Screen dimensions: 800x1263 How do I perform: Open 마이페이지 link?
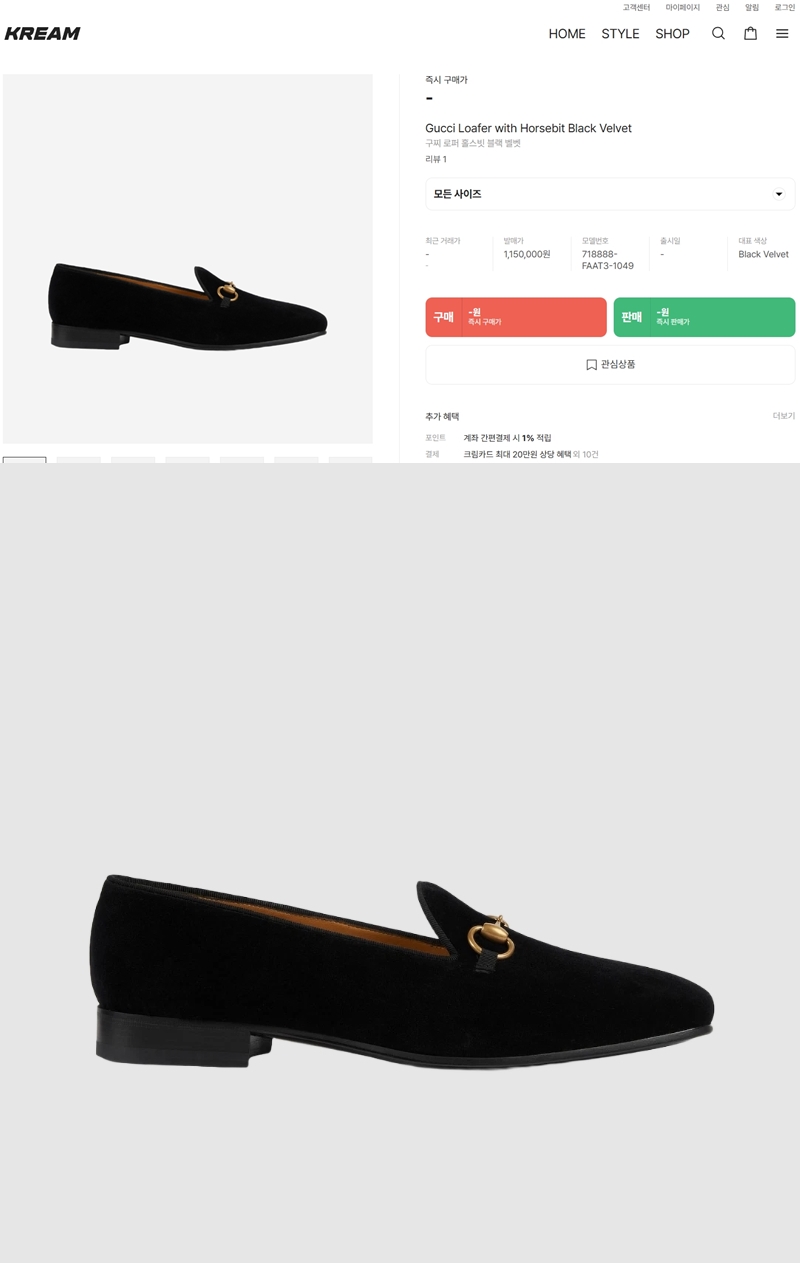coord(683,8)
